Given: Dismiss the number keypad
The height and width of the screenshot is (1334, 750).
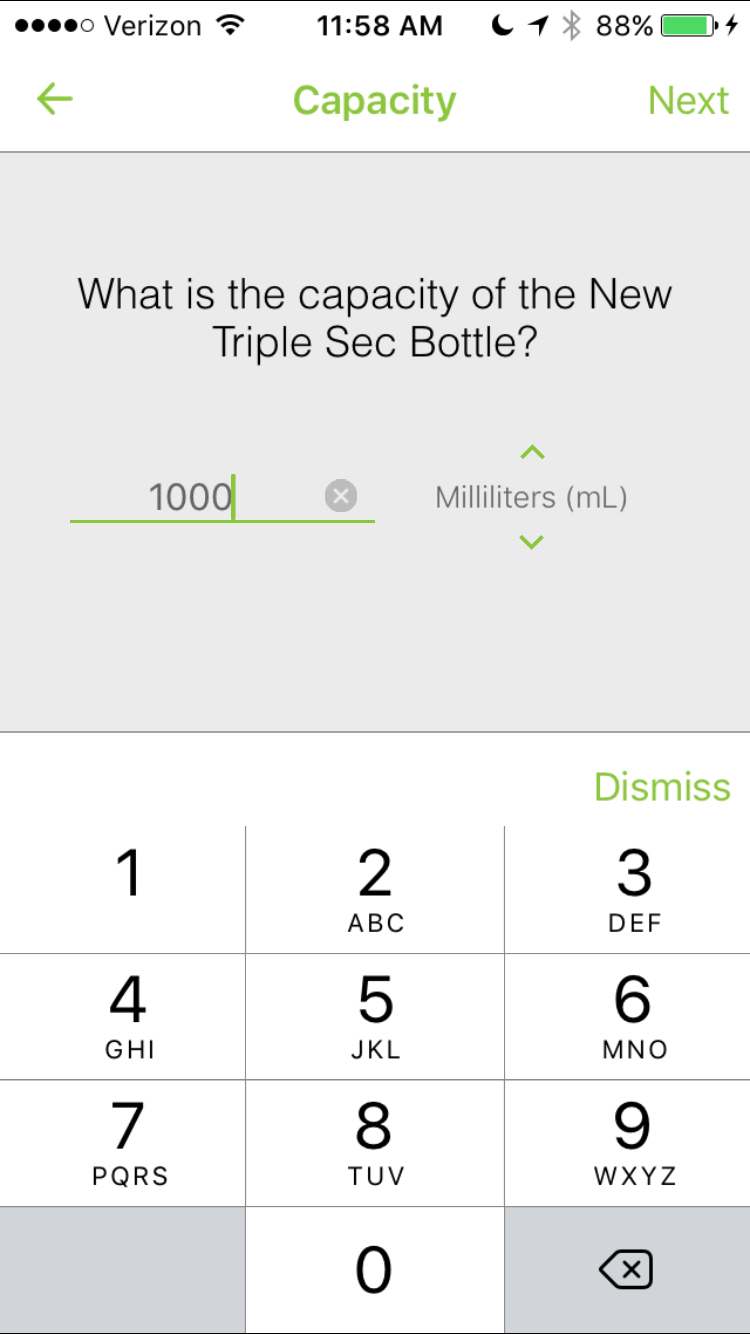Looking at the screenshot, I should [x=662, y=787].
